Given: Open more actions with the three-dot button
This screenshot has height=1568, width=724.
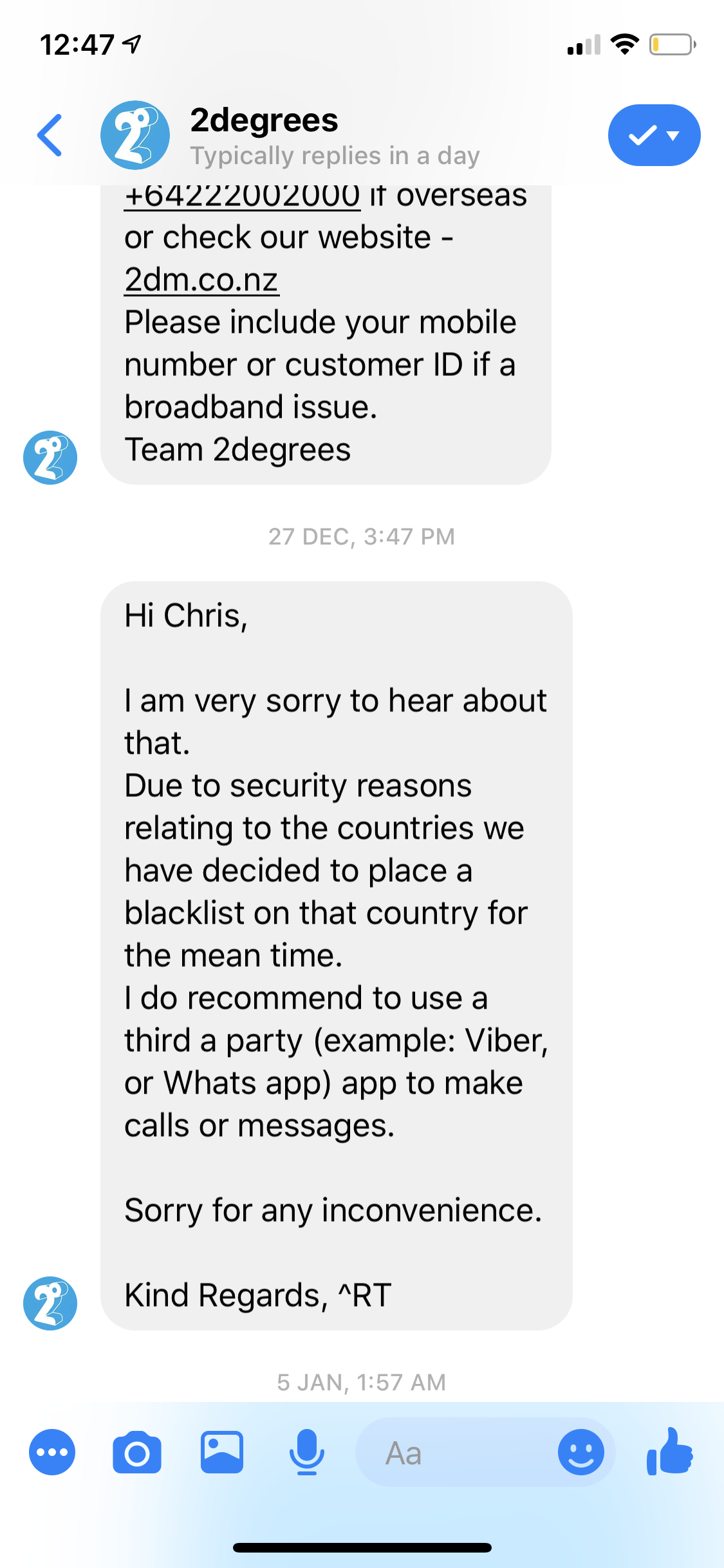Looking at the screenshot, I should click(x=52, y=1452).
